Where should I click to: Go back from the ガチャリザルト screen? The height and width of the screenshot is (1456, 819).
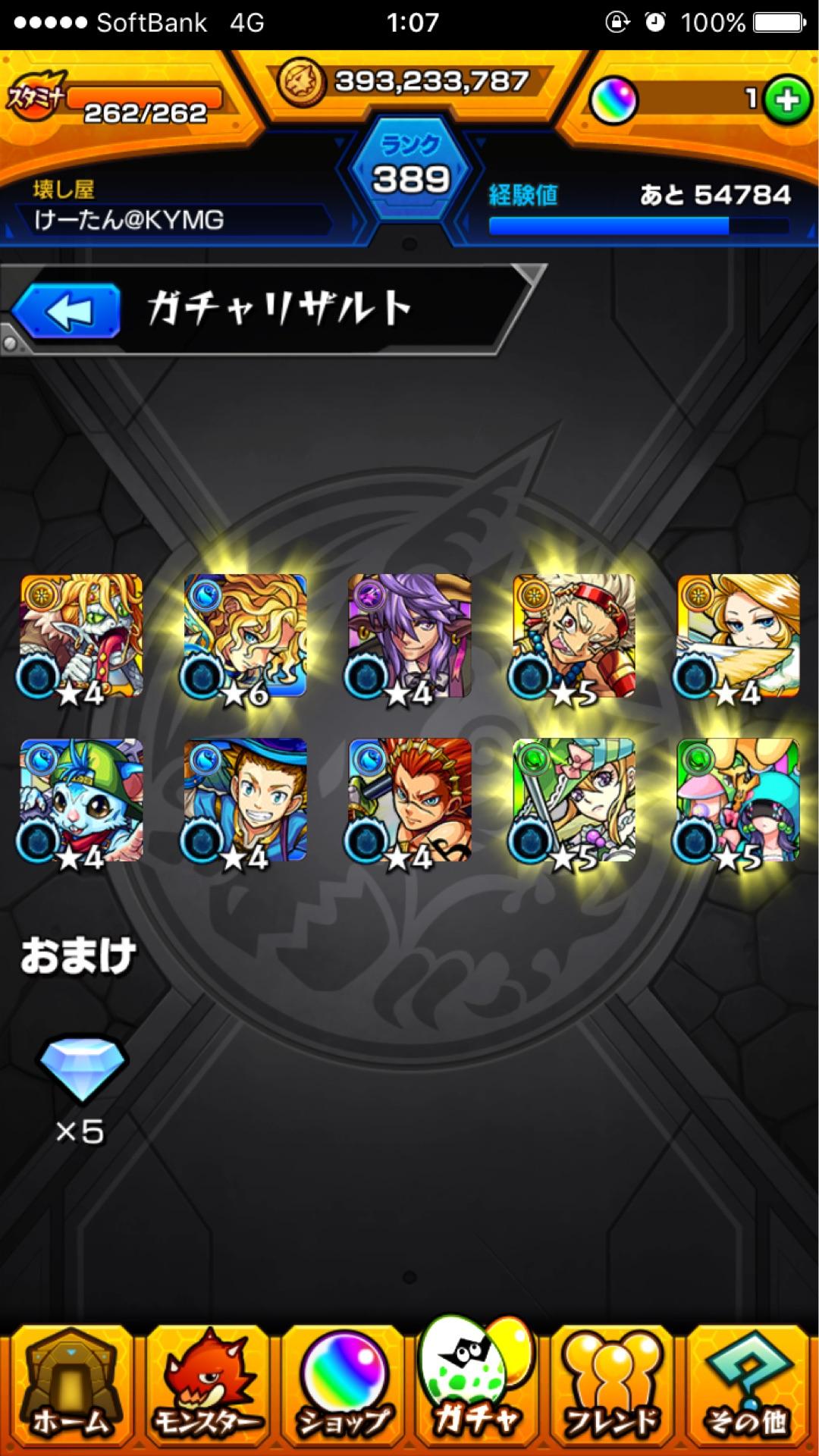coord(68,311)
